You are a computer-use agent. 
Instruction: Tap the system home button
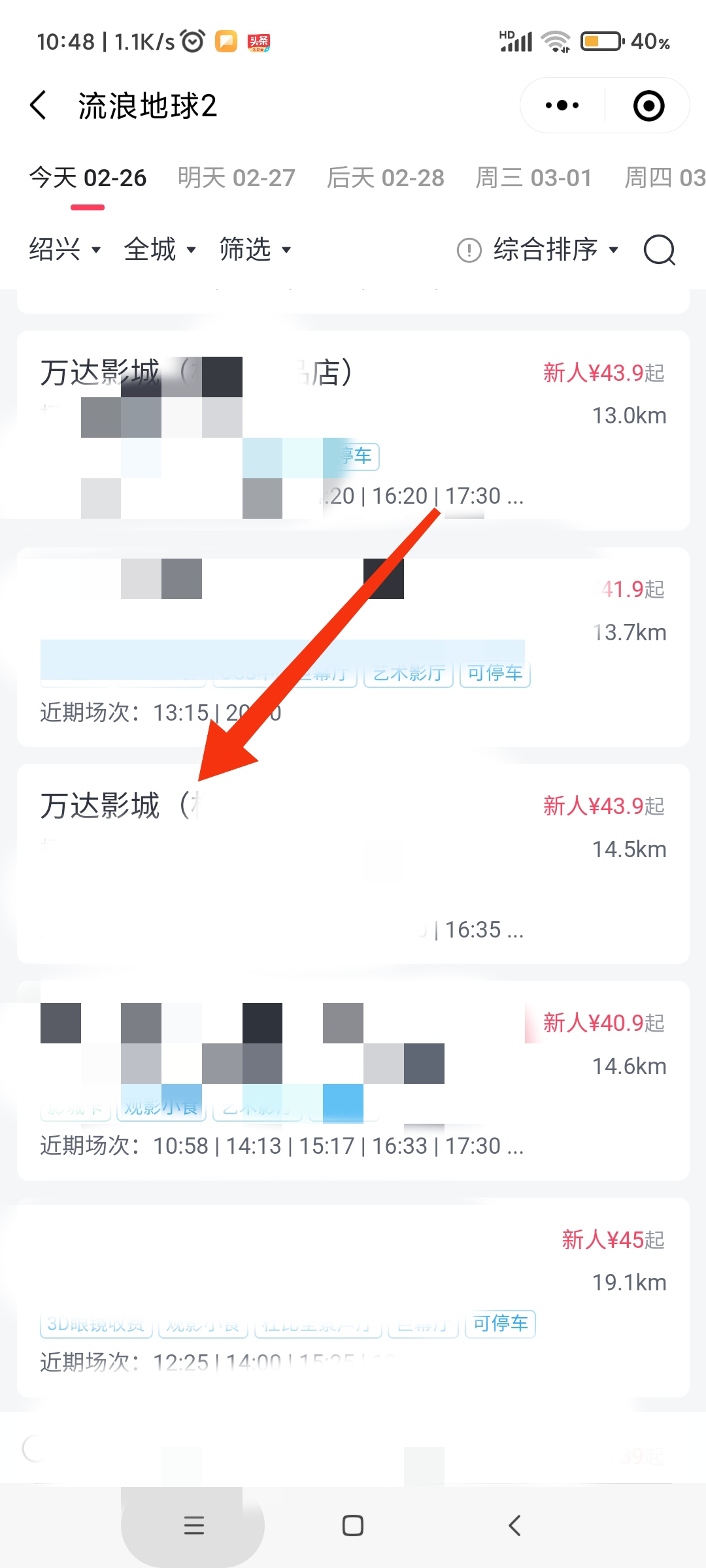click(x=353, y=1526)
